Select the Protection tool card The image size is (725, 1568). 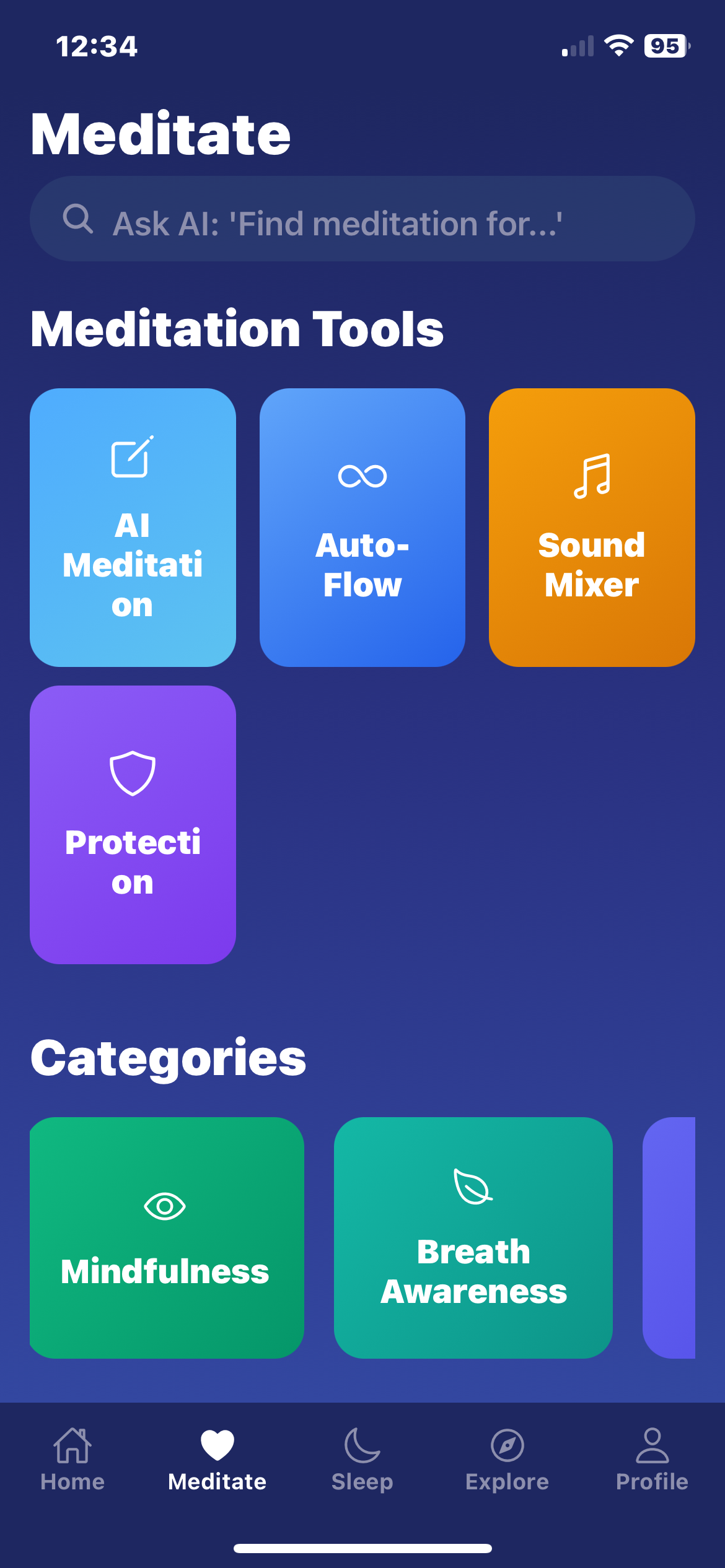point(133,824)
